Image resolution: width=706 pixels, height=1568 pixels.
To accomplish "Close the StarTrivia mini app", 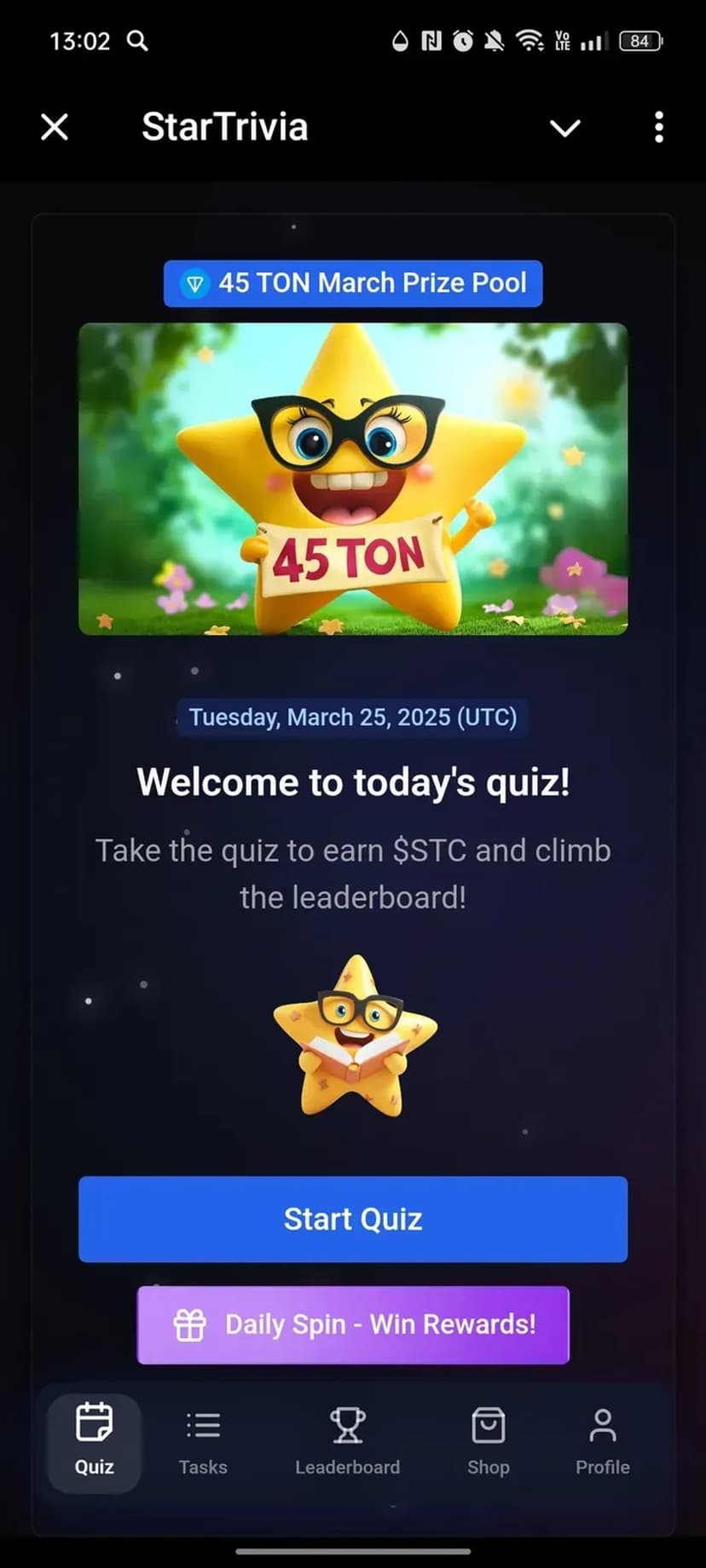I will pos(55,127).
